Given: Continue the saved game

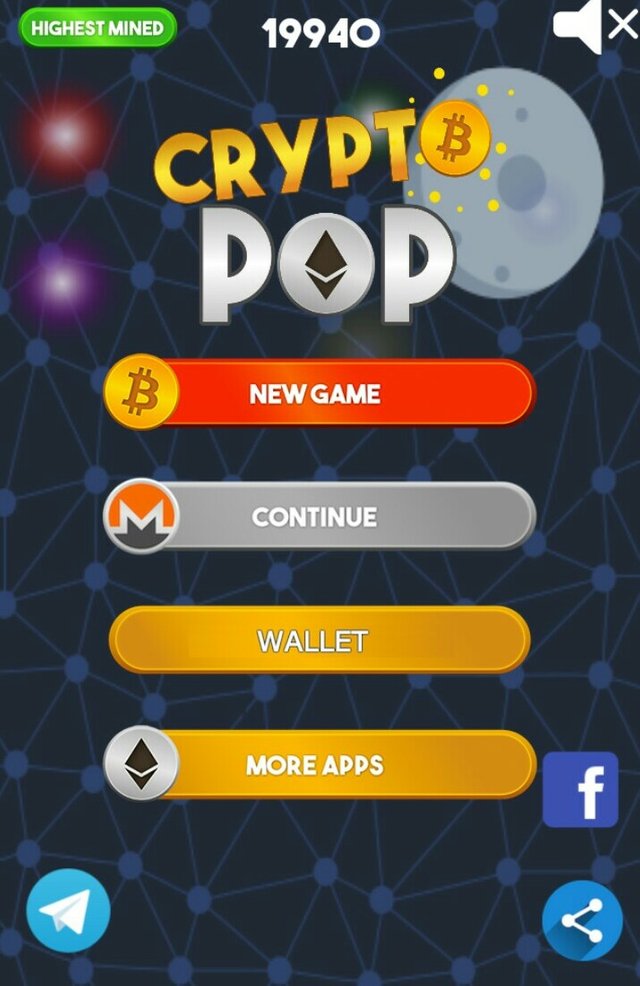Looking at the screenshot, I should click(320, 517).
